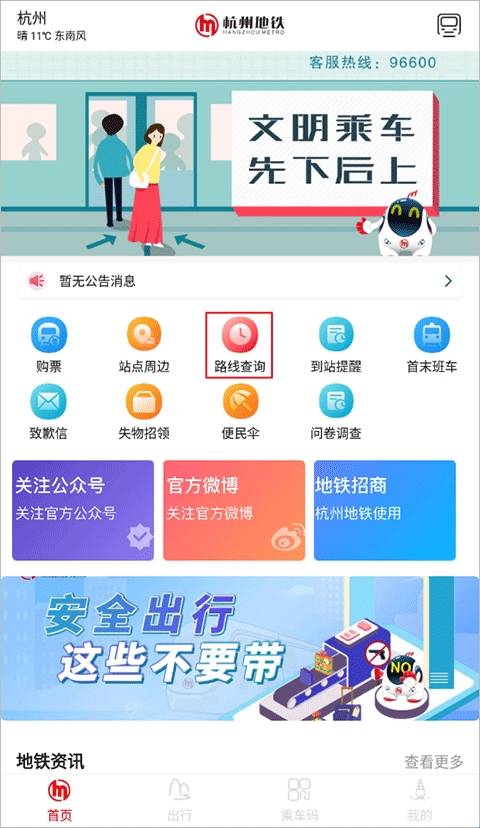
Task: Tap the 杭州 city selector
Action: click(x=32, y=18)
